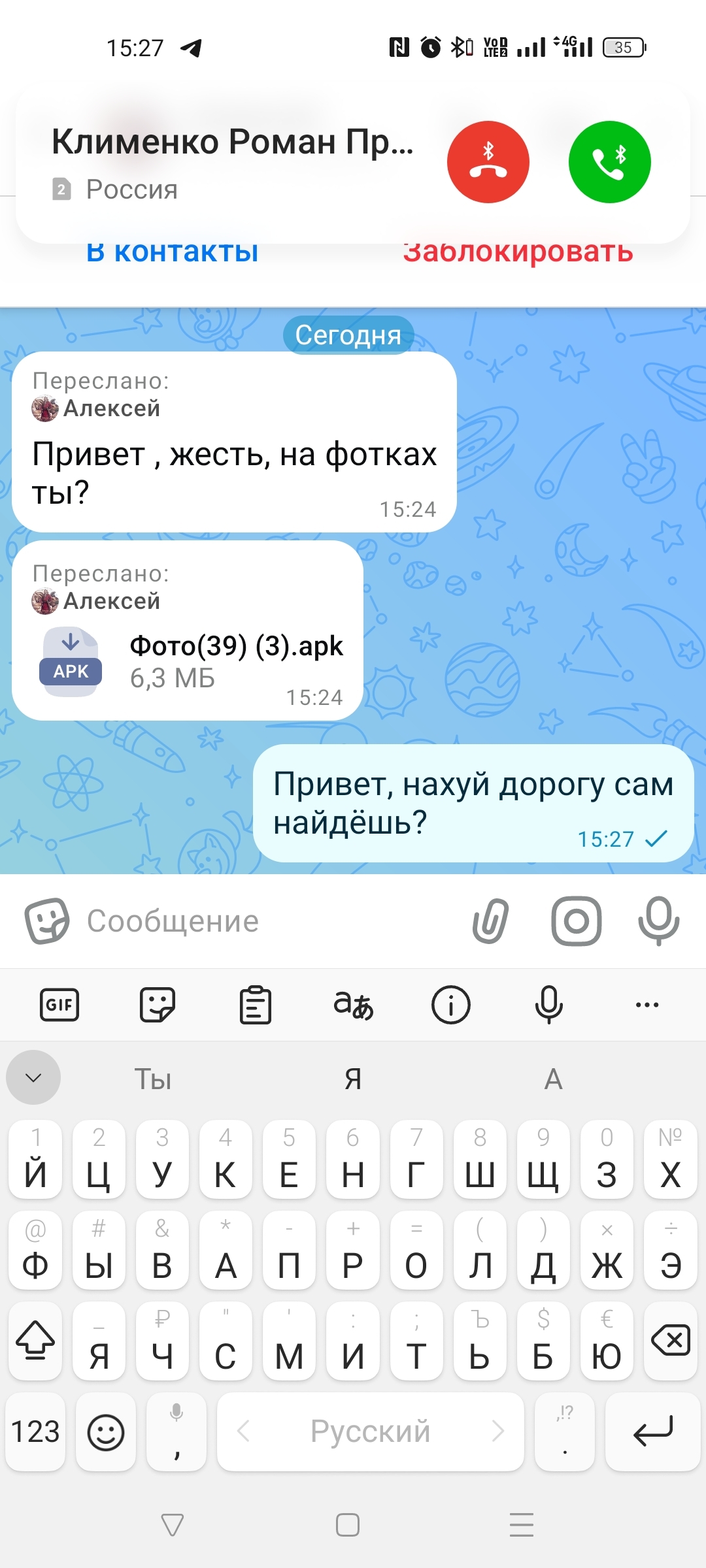Record a voice message with the microphone
Viewport: 706px width, 1568px height.
(658, 921)
